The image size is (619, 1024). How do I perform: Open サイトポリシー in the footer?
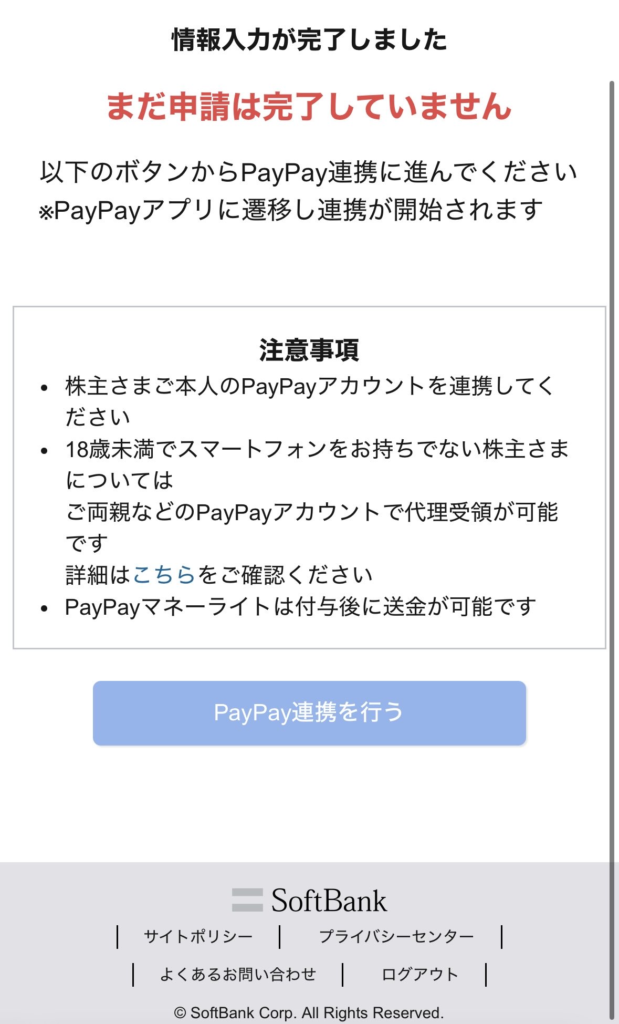(198, 937)
